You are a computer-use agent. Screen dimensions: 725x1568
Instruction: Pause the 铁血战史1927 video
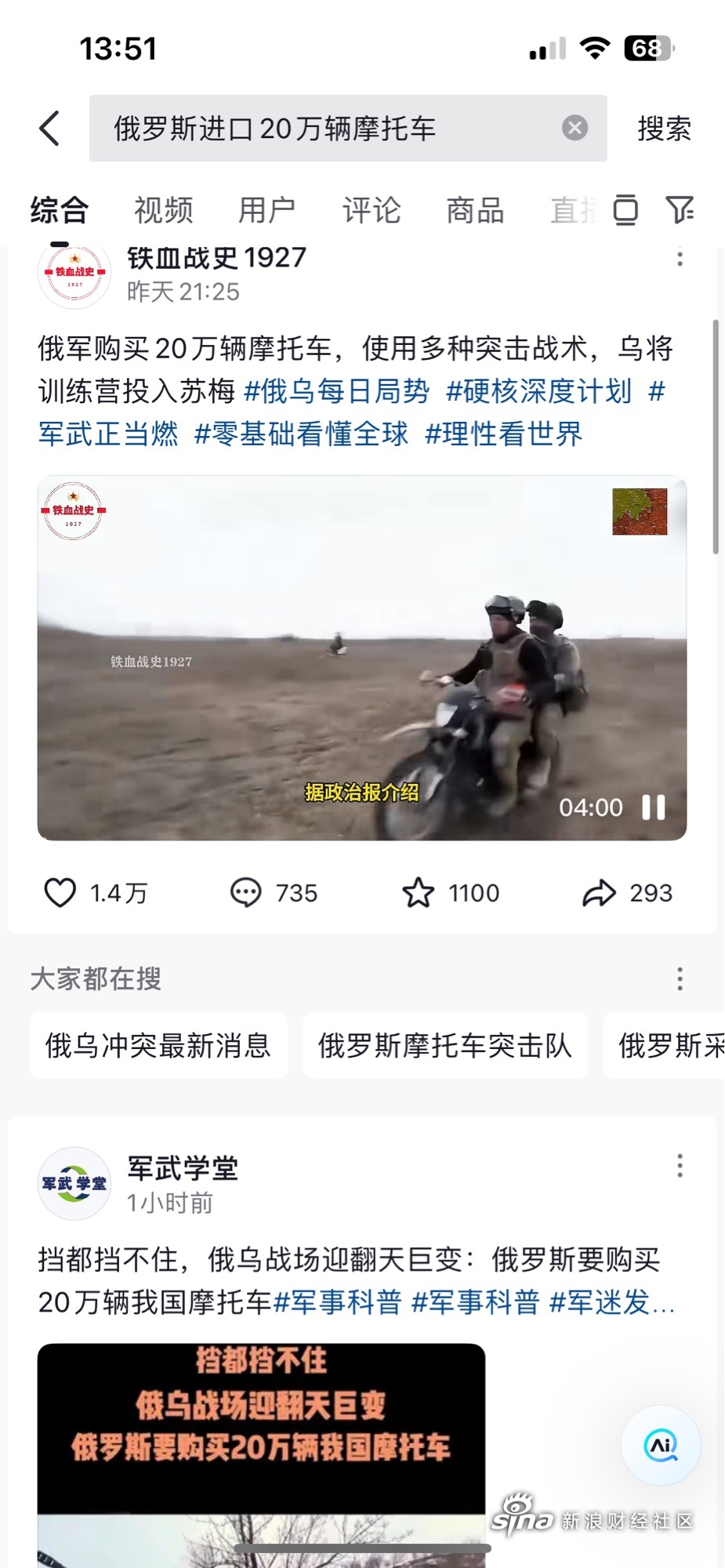pyautogui.click(x=654, y=807)
